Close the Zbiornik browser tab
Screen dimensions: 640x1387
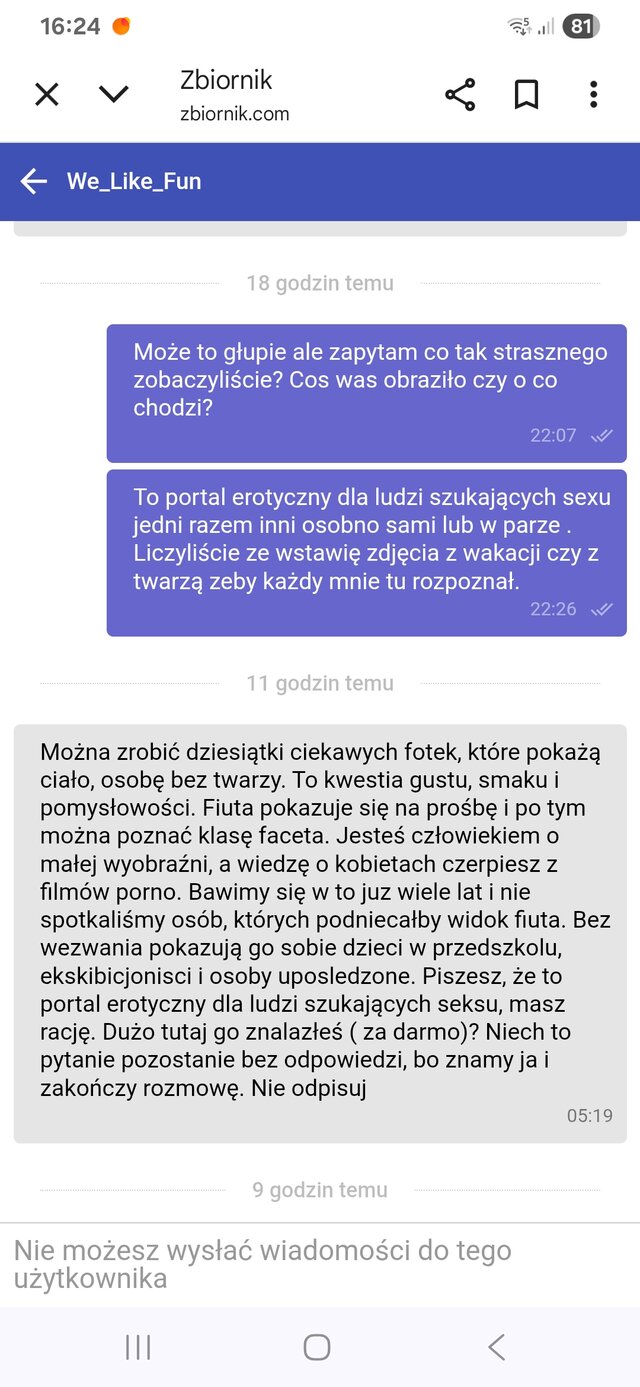pyautogui.click(x=47, y=94)
